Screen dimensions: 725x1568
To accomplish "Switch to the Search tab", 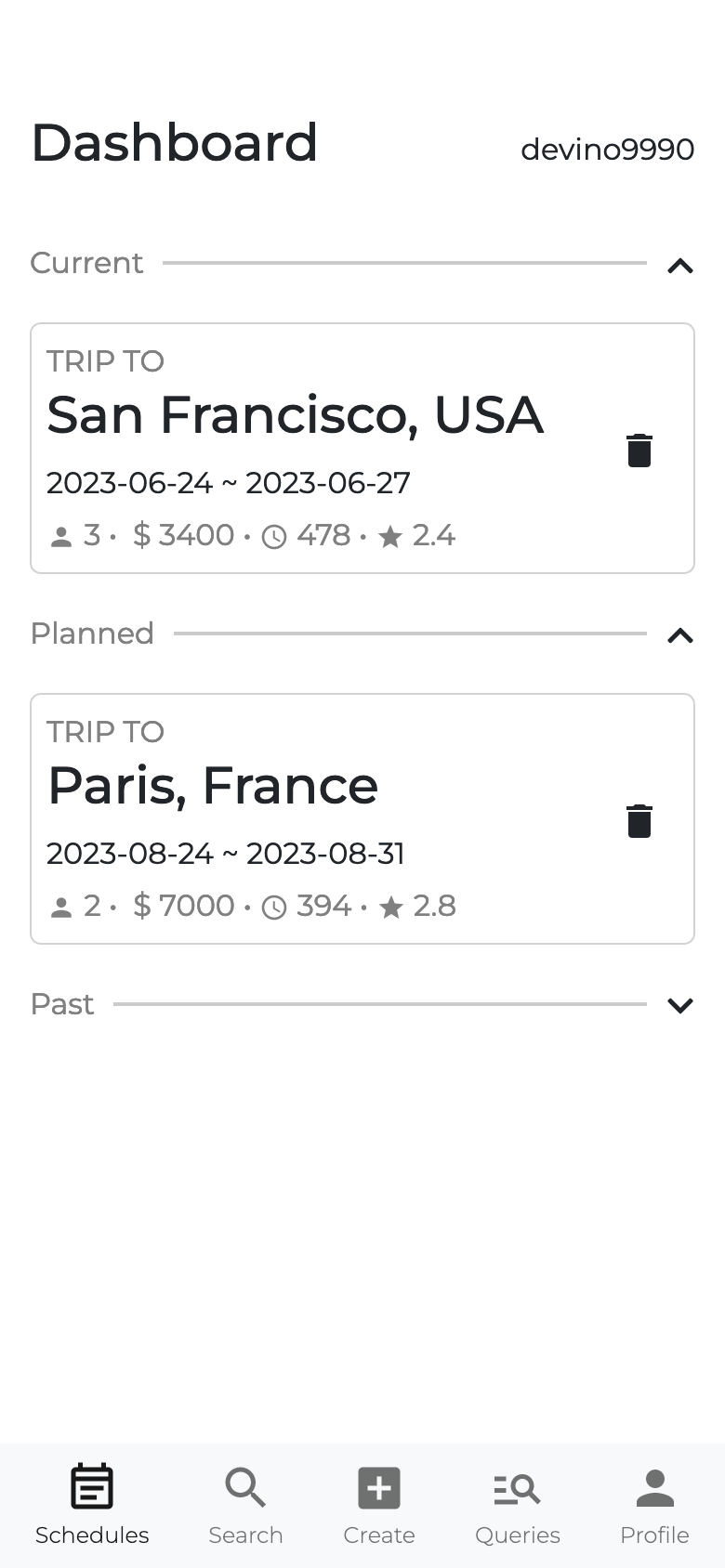I will tap(245, 1506).
